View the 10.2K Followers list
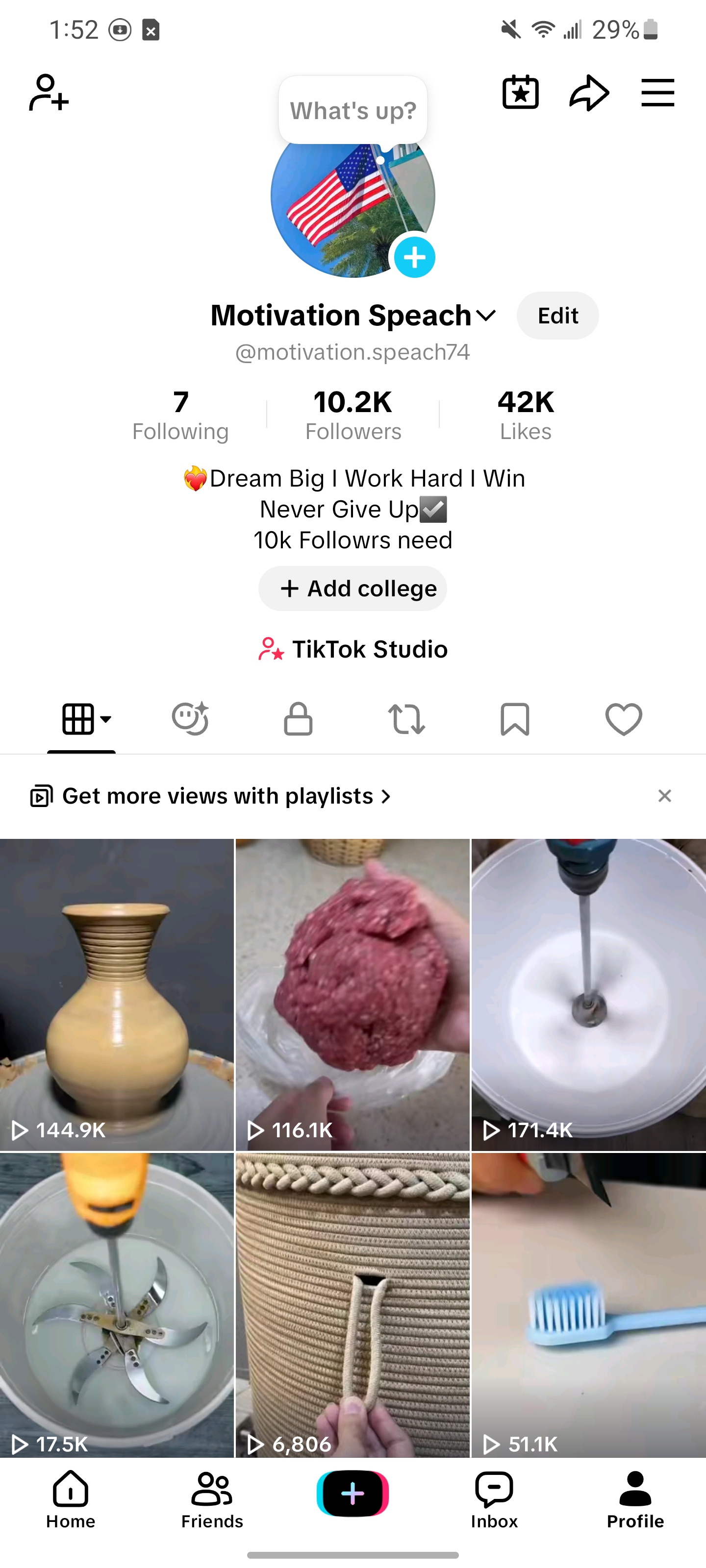 pos(353,415)
